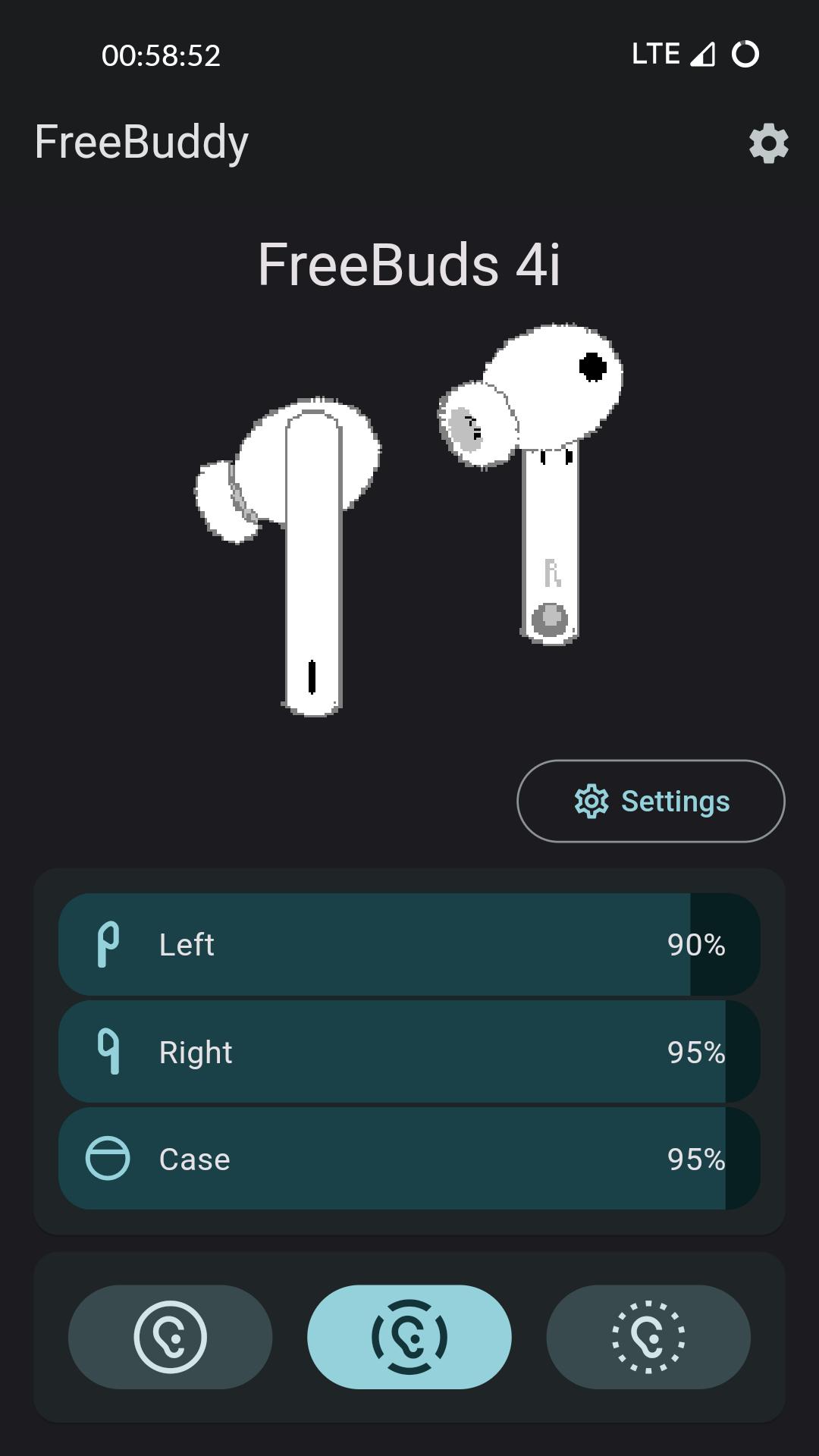Open app settings gear icon
Screen dimensions: 819x1456
768,143
